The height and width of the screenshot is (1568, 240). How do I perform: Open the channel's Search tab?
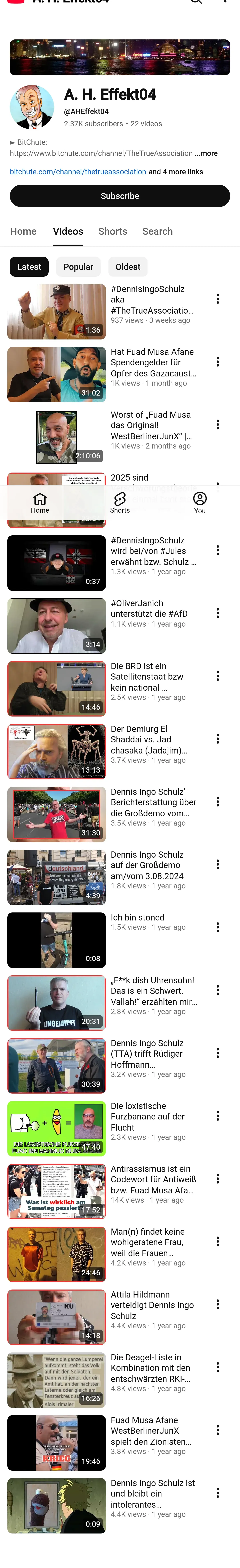click(157, 231)
